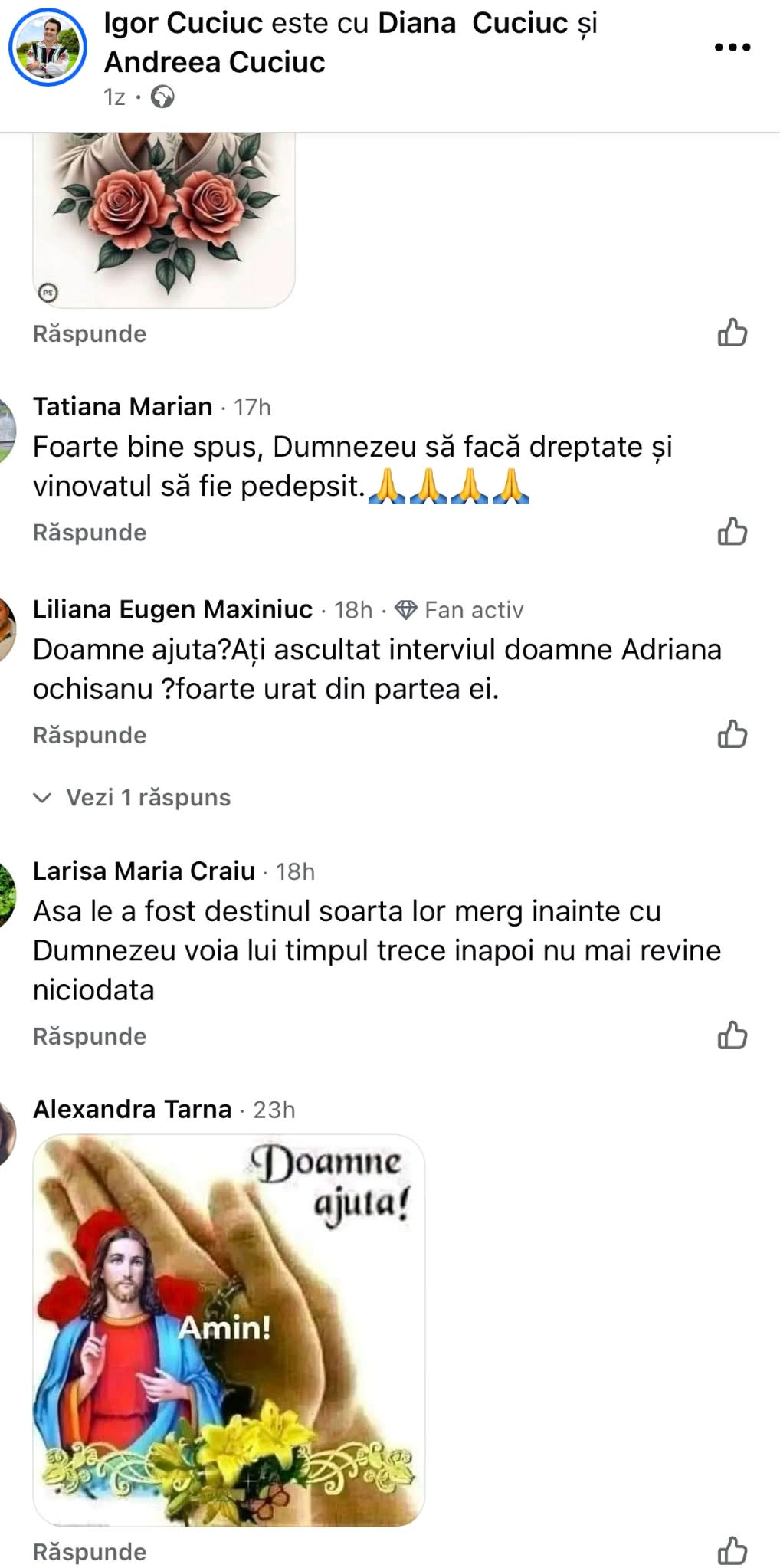Screen dimensions: 780x1568
Task: Click 'Răspunde' under Tatiana Marian's comment
Action: tap(89, 531)
